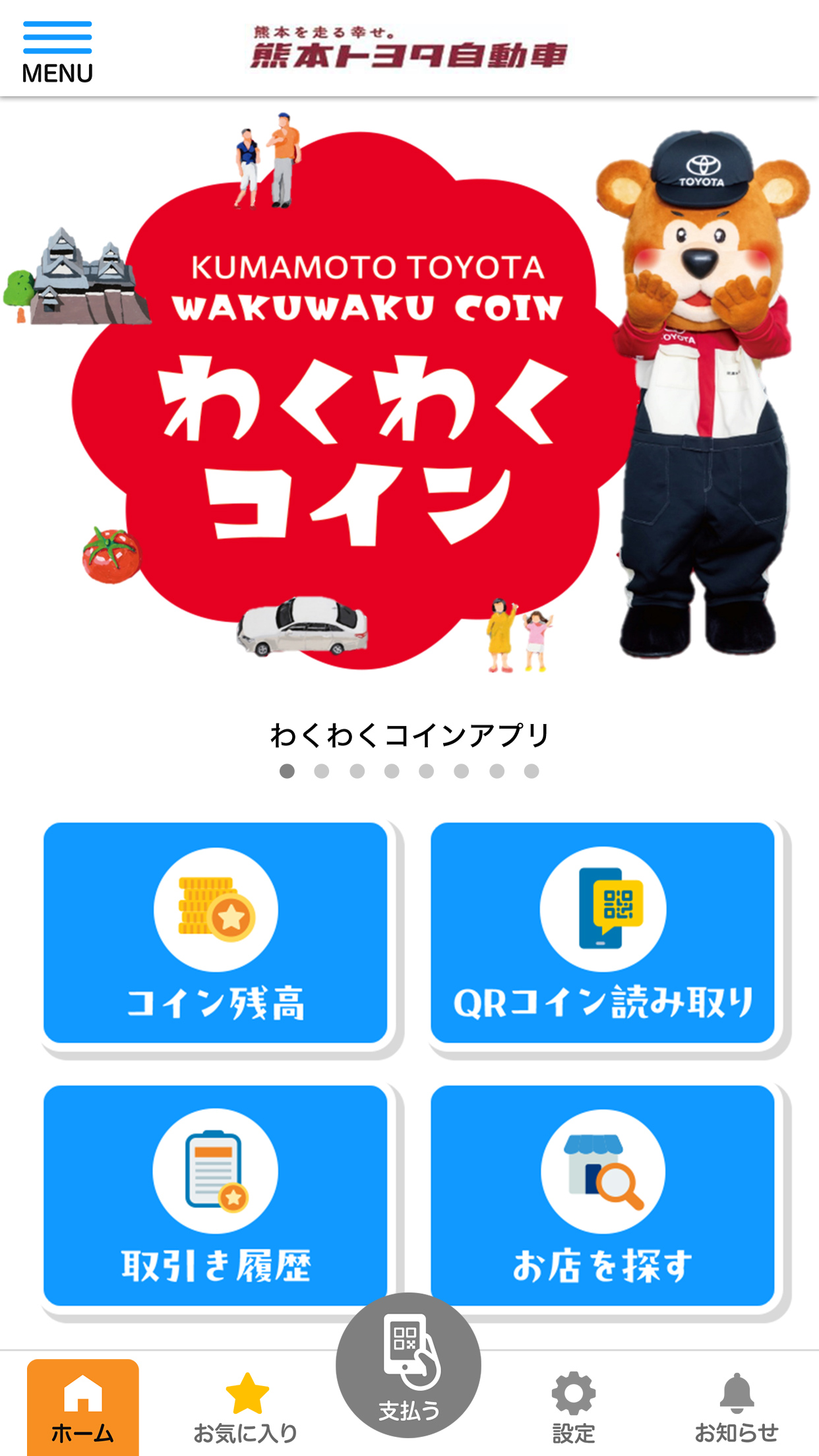Select お店を探す to find stores
Image resolution: width=819 pixels, height=1456 pixels.
pyautogui.click(x=602, y=1194)
